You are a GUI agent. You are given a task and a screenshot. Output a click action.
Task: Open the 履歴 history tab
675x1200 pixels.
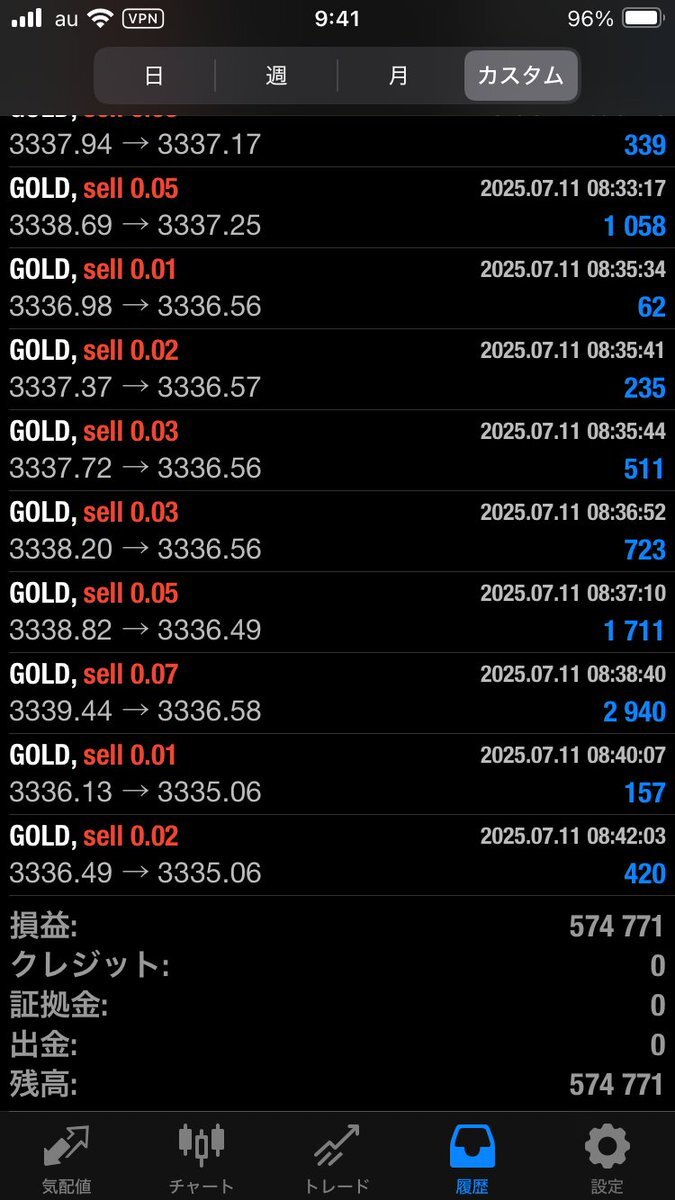(472, 1156)
